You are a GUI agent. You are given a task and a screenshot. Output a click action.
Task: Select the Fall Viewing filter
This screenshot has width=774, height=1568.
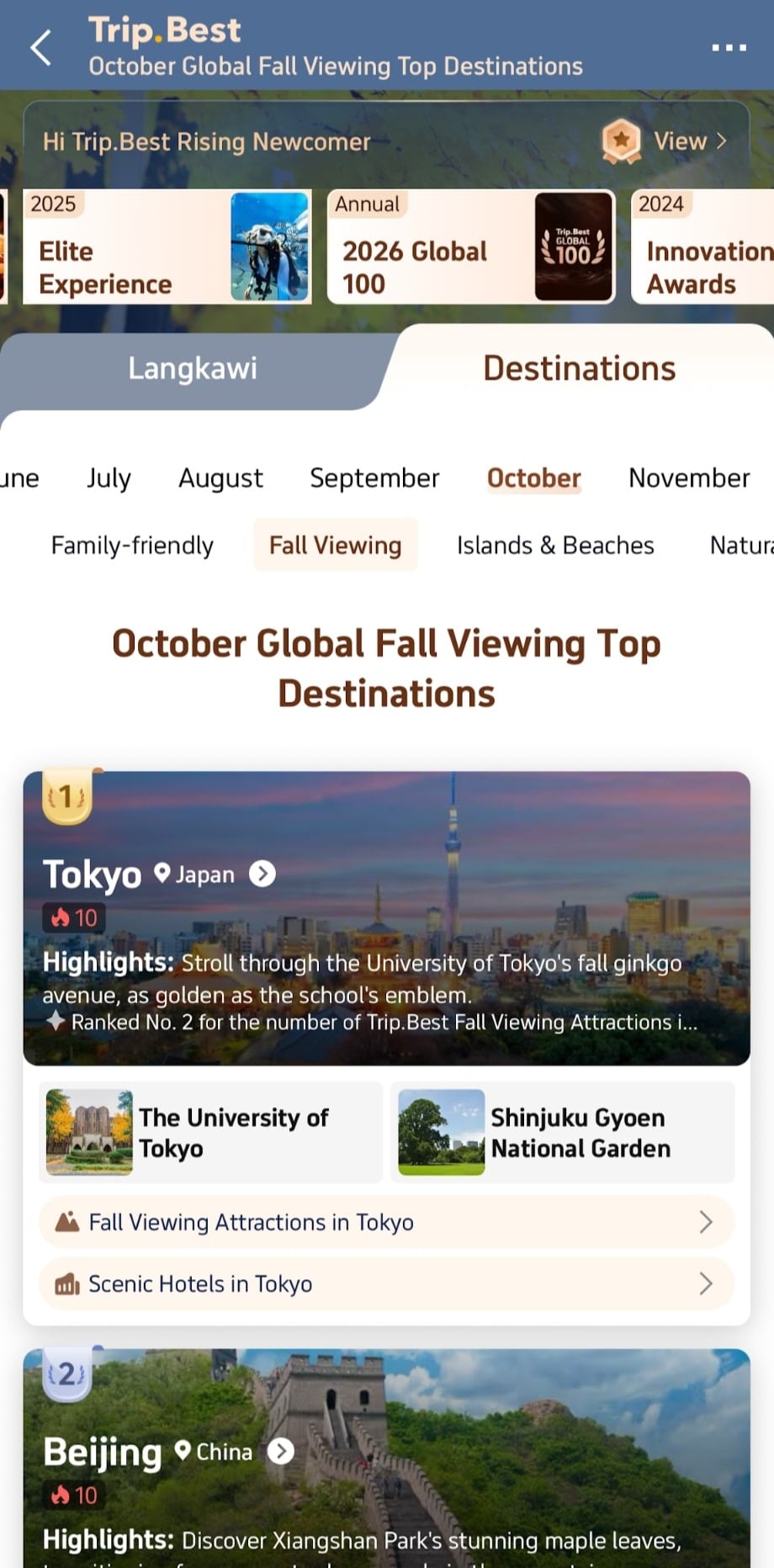pyautogui.click(x=335, y=545)
